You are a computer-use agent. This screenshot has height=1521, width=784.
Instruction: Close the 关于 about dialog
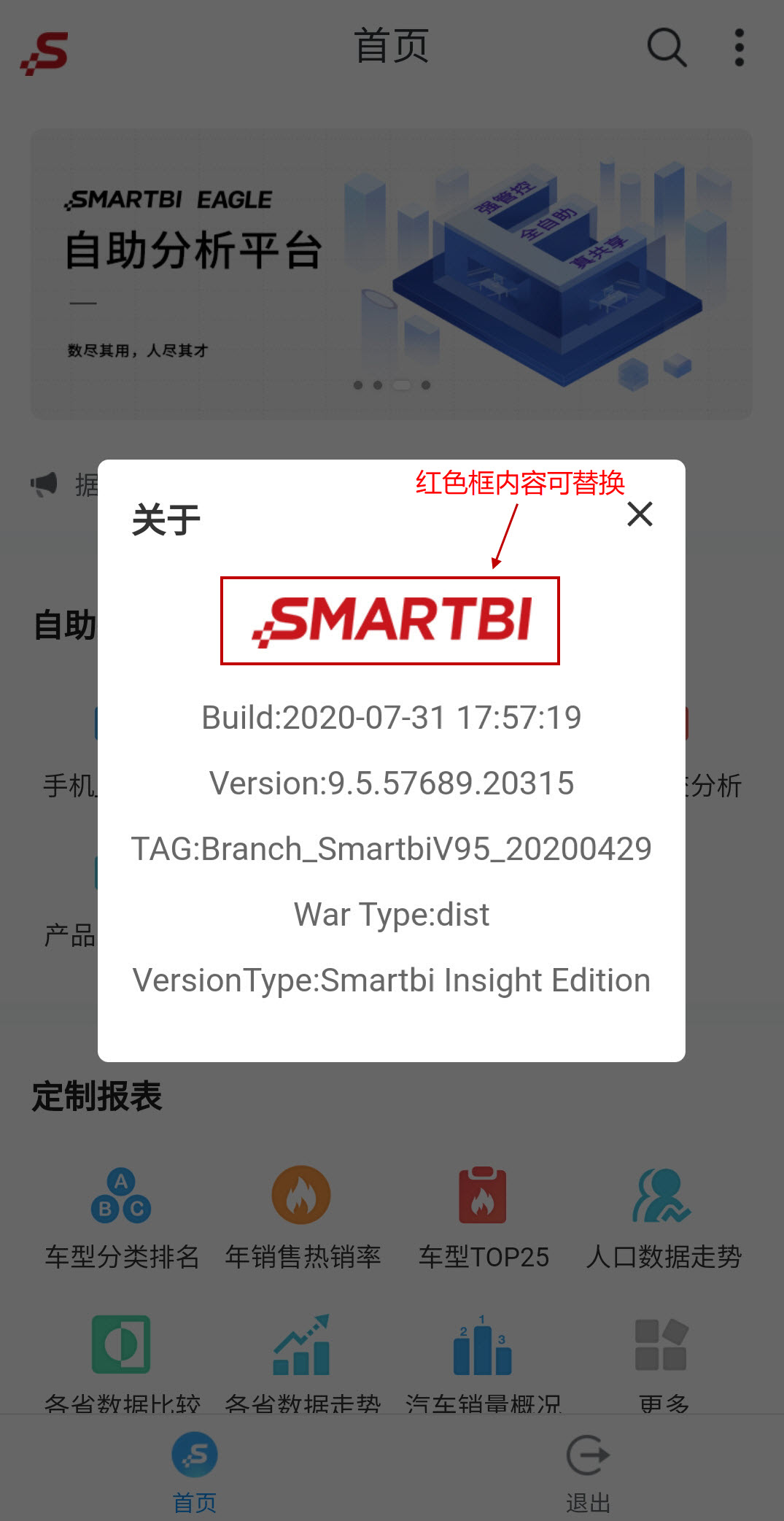pos(640,514)
